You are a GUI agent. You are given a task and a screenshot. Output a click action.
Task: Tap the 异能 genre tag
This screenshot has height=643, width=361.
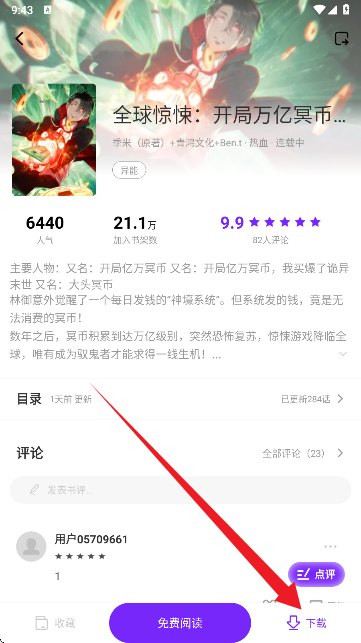click(x=129, y=170)
